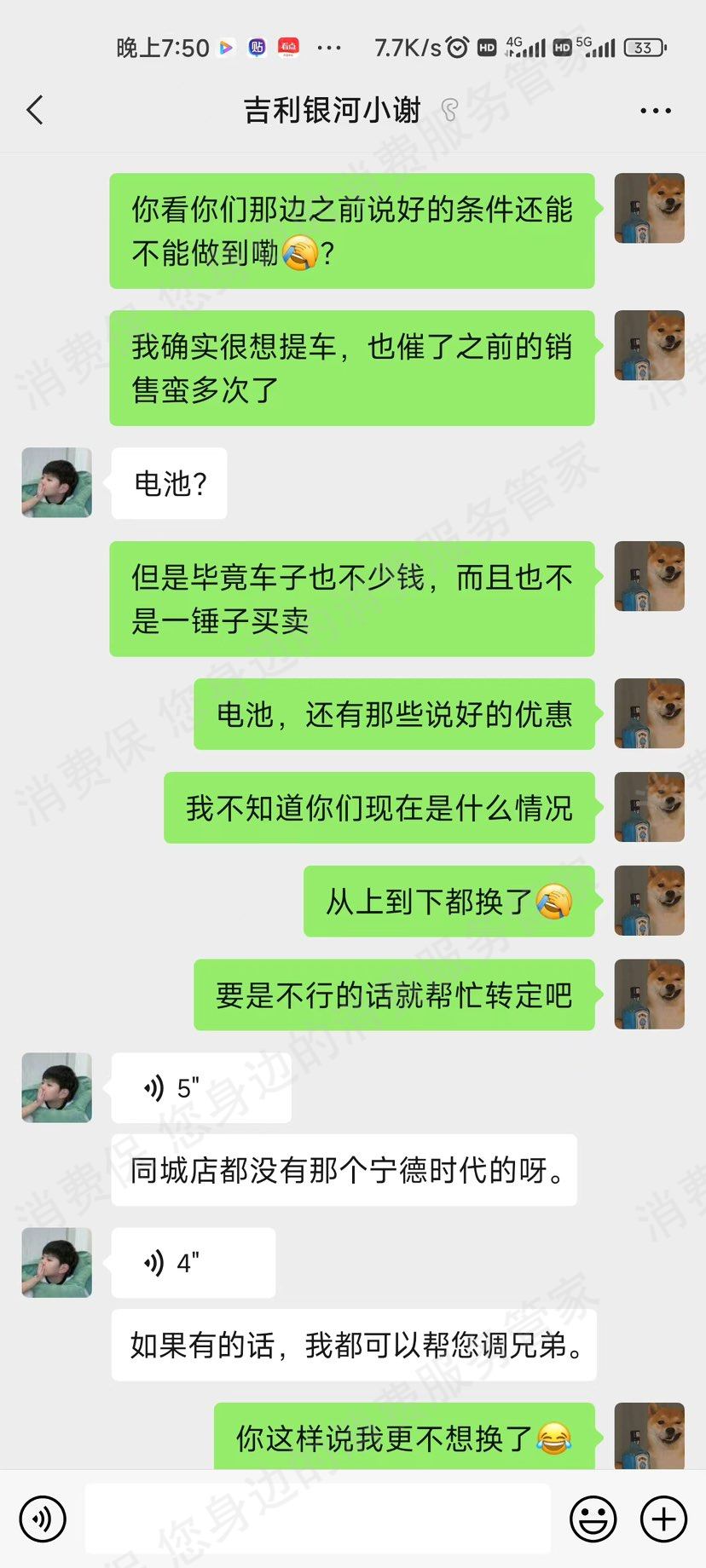Focus the message text field
Viewport: 706px width, 1568px height.
(x=317, y=1518)
